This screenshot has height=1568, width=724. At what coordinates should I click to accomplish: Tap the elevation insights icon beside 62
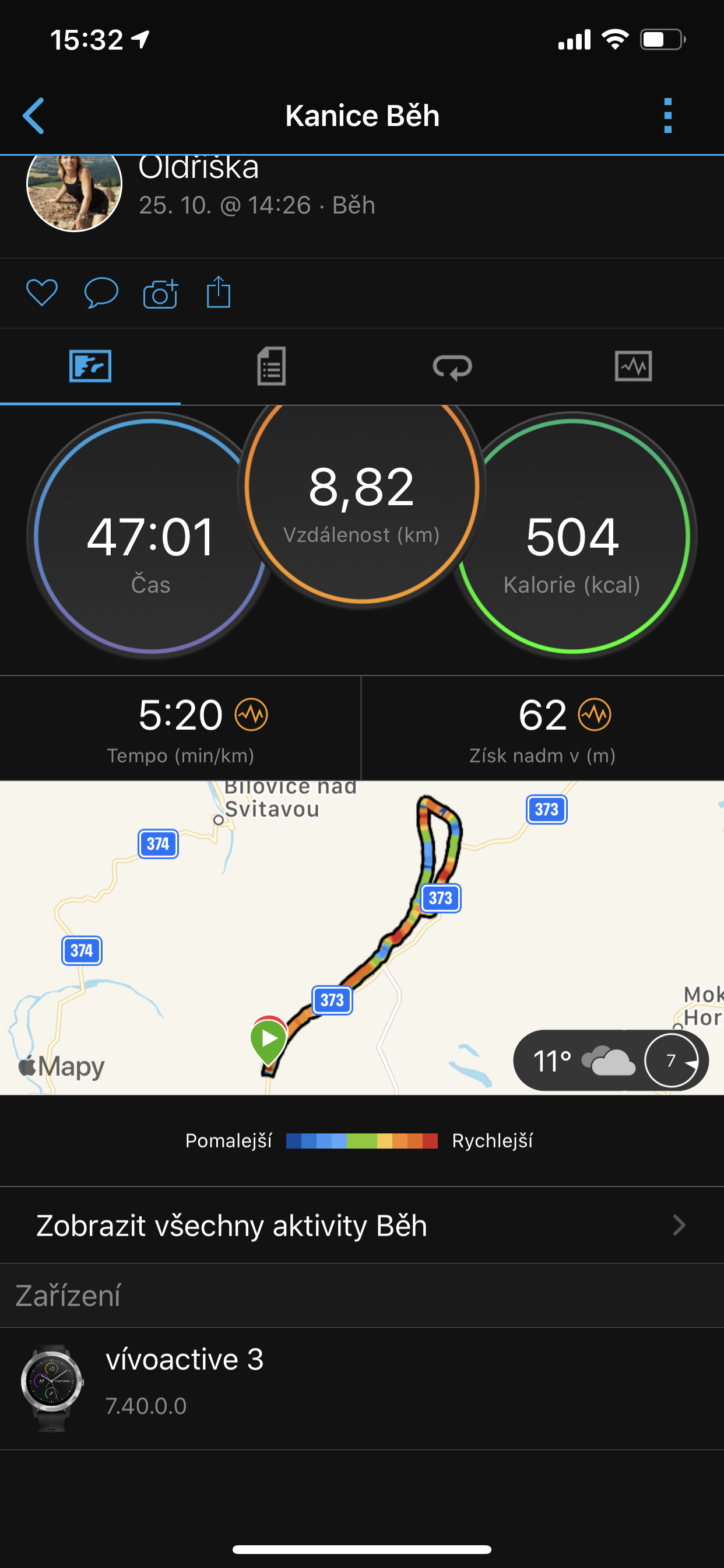[x=595, y=715]
